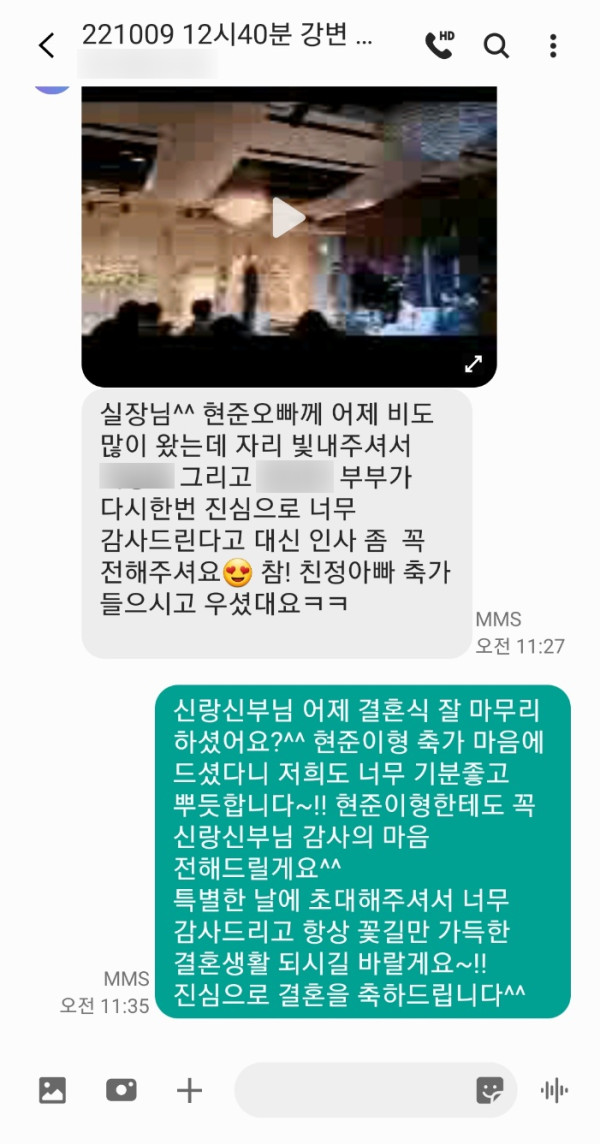
Task: Open the sticker picker
Action: coord(489,1090)
